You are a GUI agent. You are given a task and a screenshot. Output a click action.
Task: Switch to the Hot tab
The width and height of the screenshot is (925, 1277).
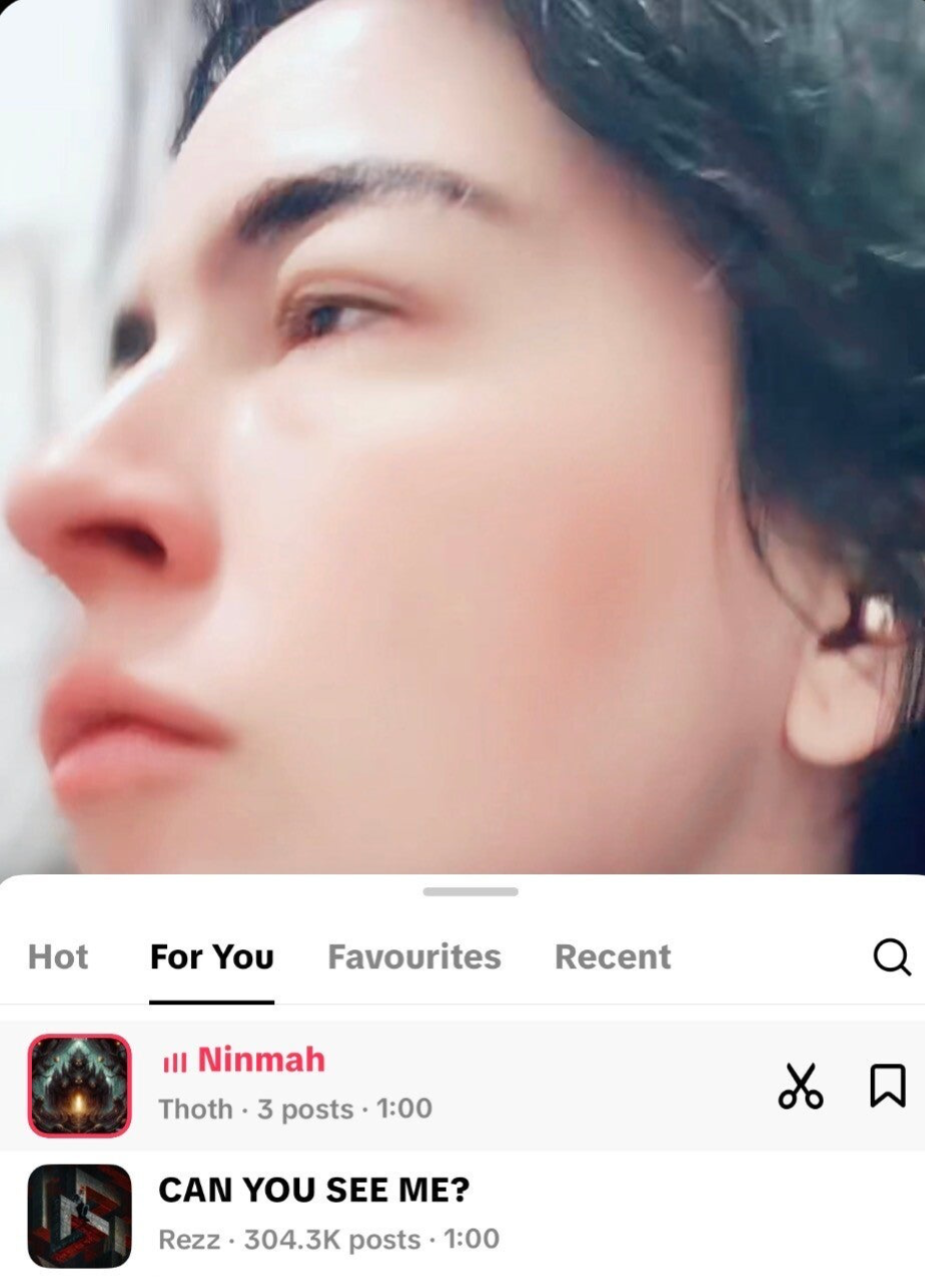58,957
